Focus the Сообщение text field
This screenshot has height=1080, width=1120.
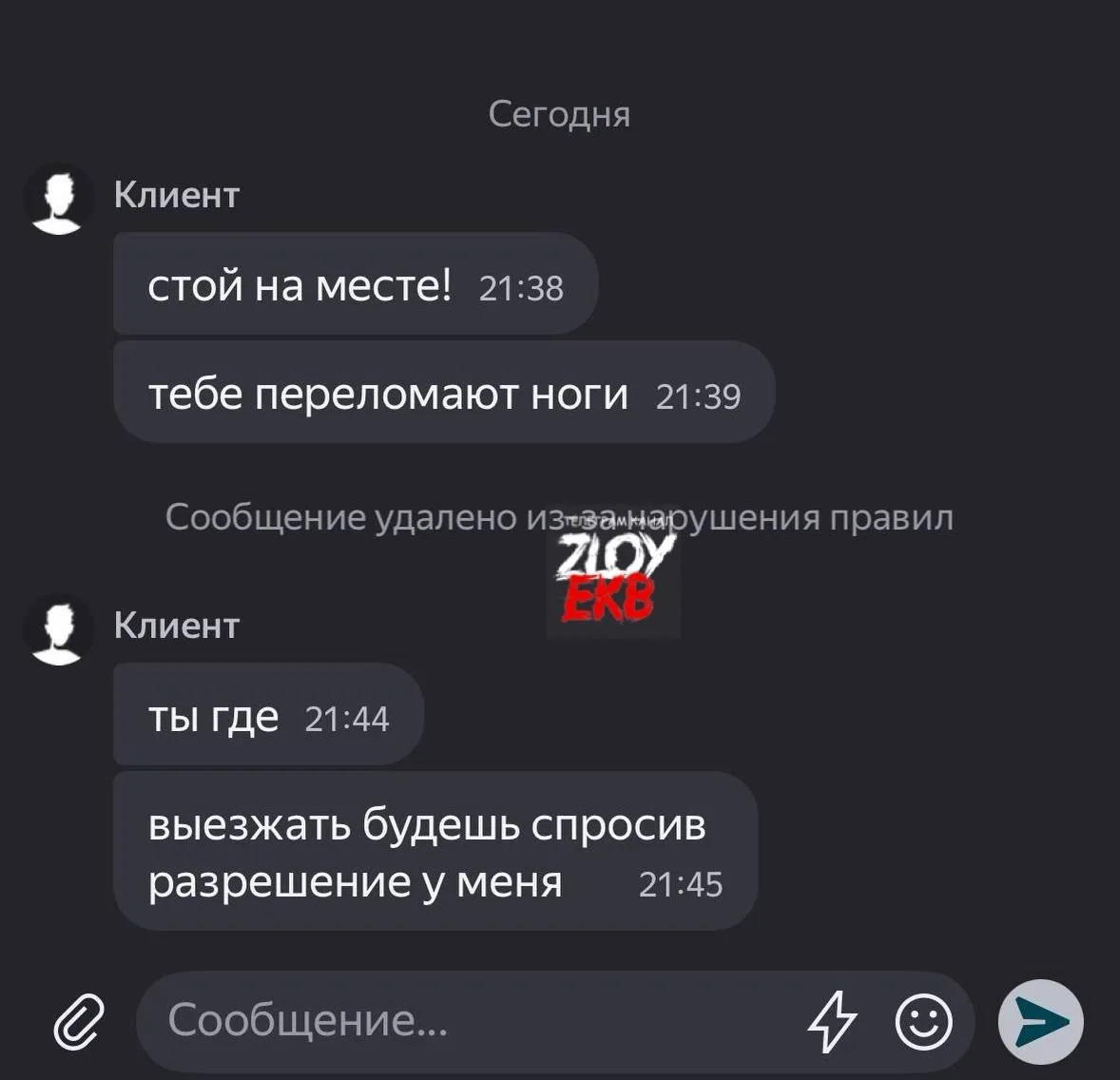[456, 1022]
